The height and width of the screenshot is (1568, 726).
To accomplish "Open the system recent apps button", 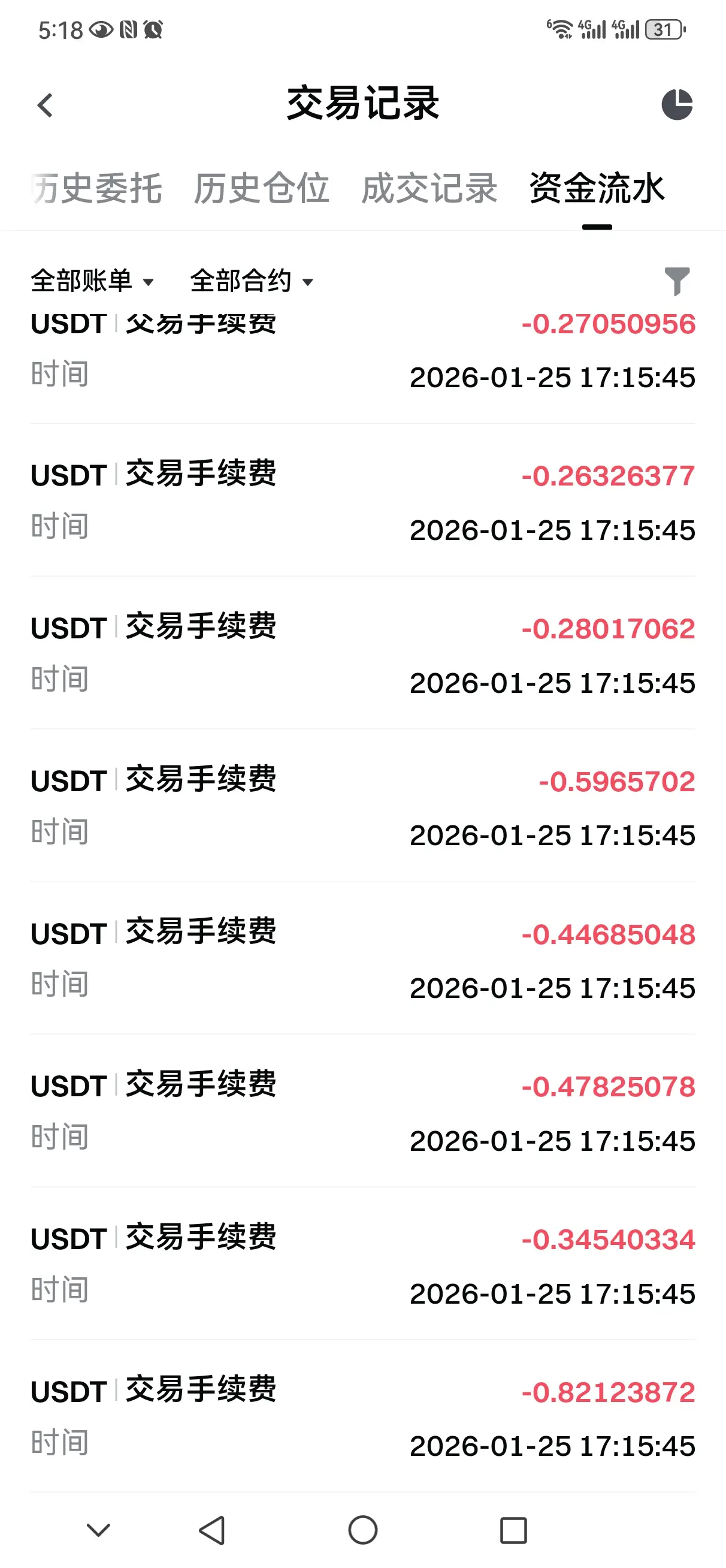I will pyautogui.click(x=513, y=1530).
